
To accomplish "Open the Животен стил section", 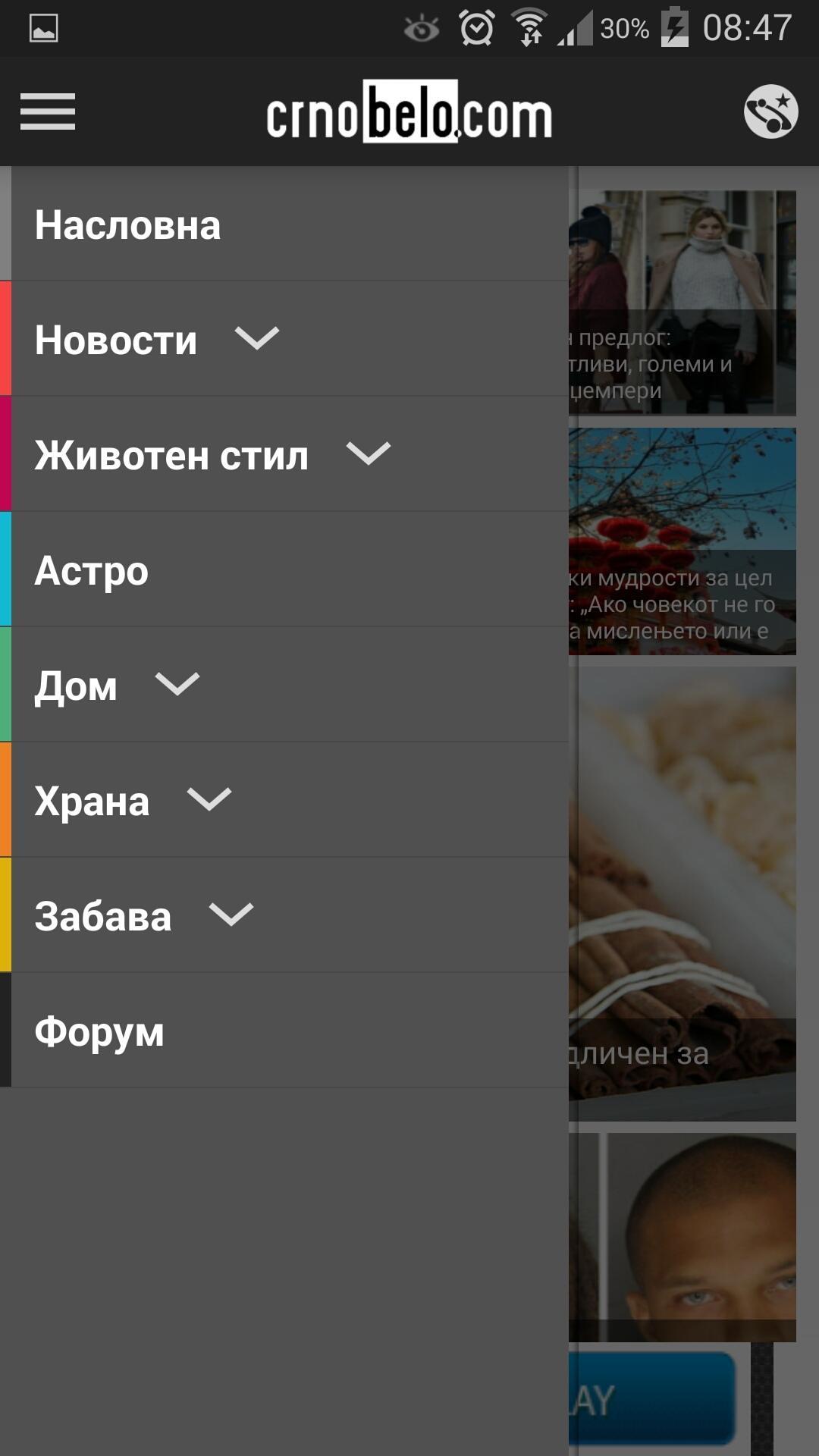I will tap(171, 455).
